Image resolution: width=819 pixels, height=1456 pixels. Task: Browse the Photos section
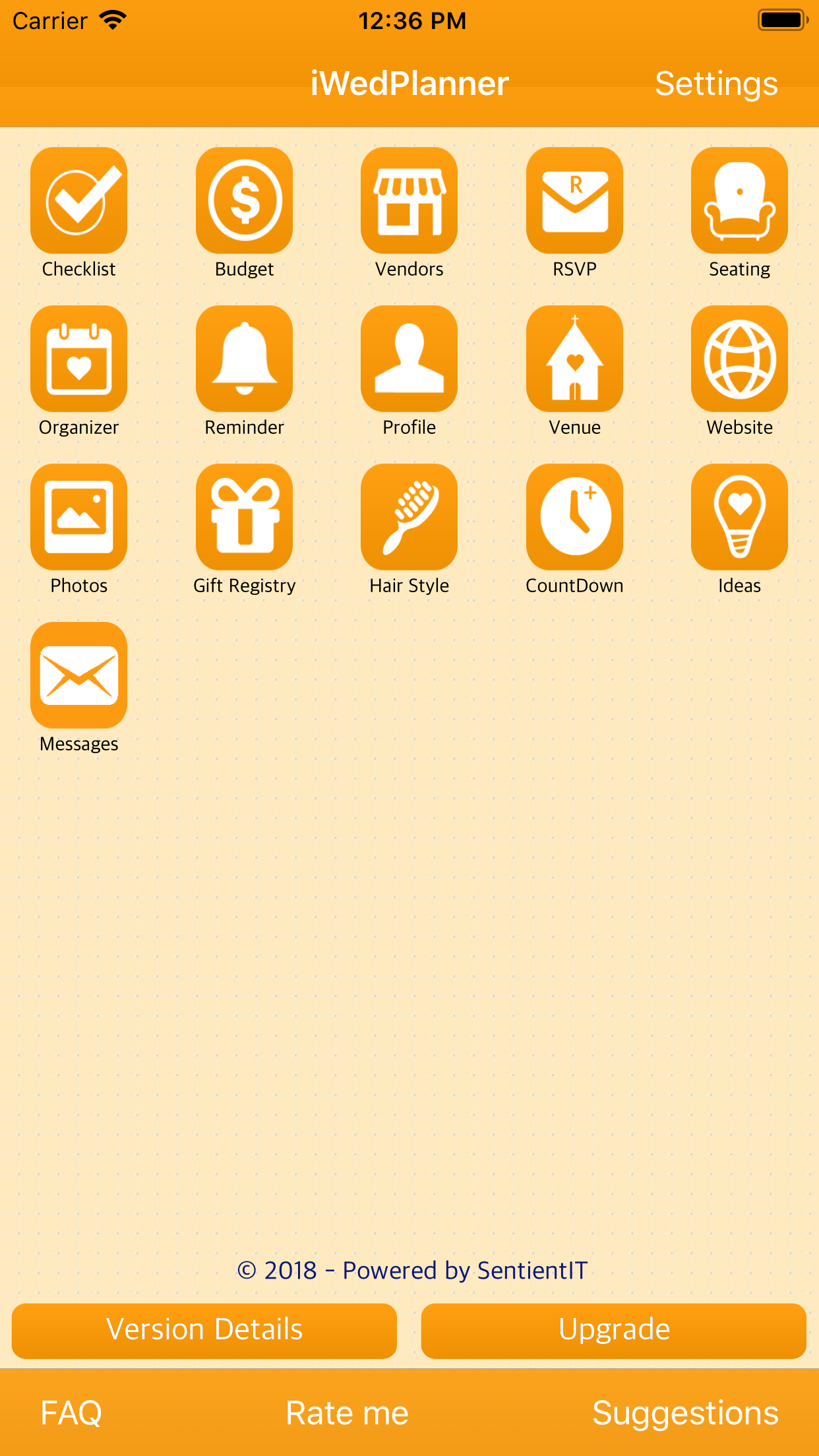click(79, 517)
